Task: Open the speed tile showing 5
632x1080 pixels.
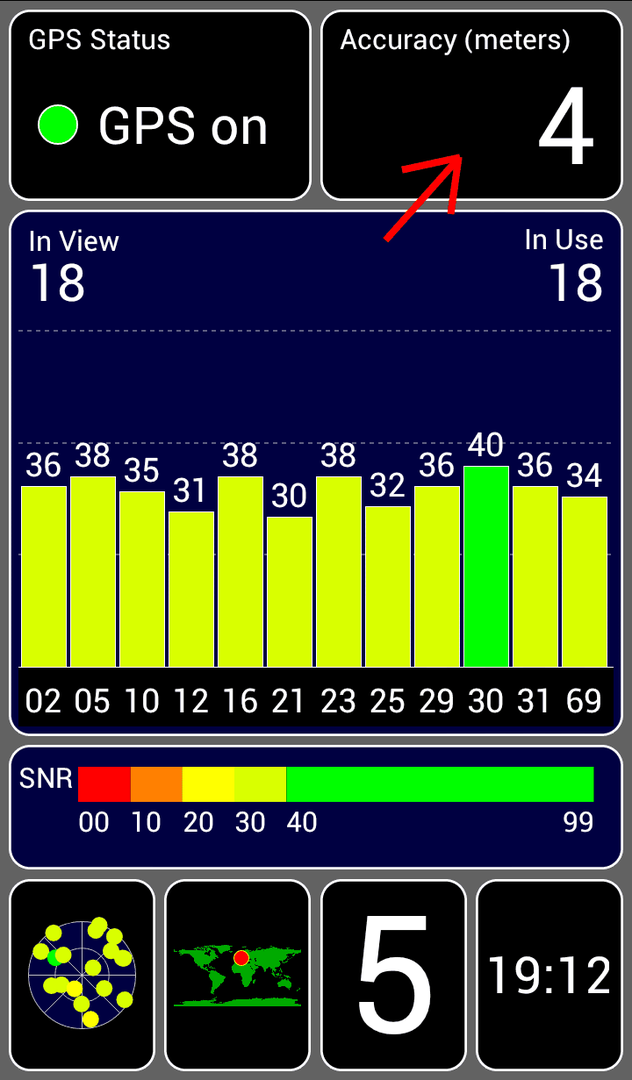Action: pyautogui.click(x=394, y=975)
